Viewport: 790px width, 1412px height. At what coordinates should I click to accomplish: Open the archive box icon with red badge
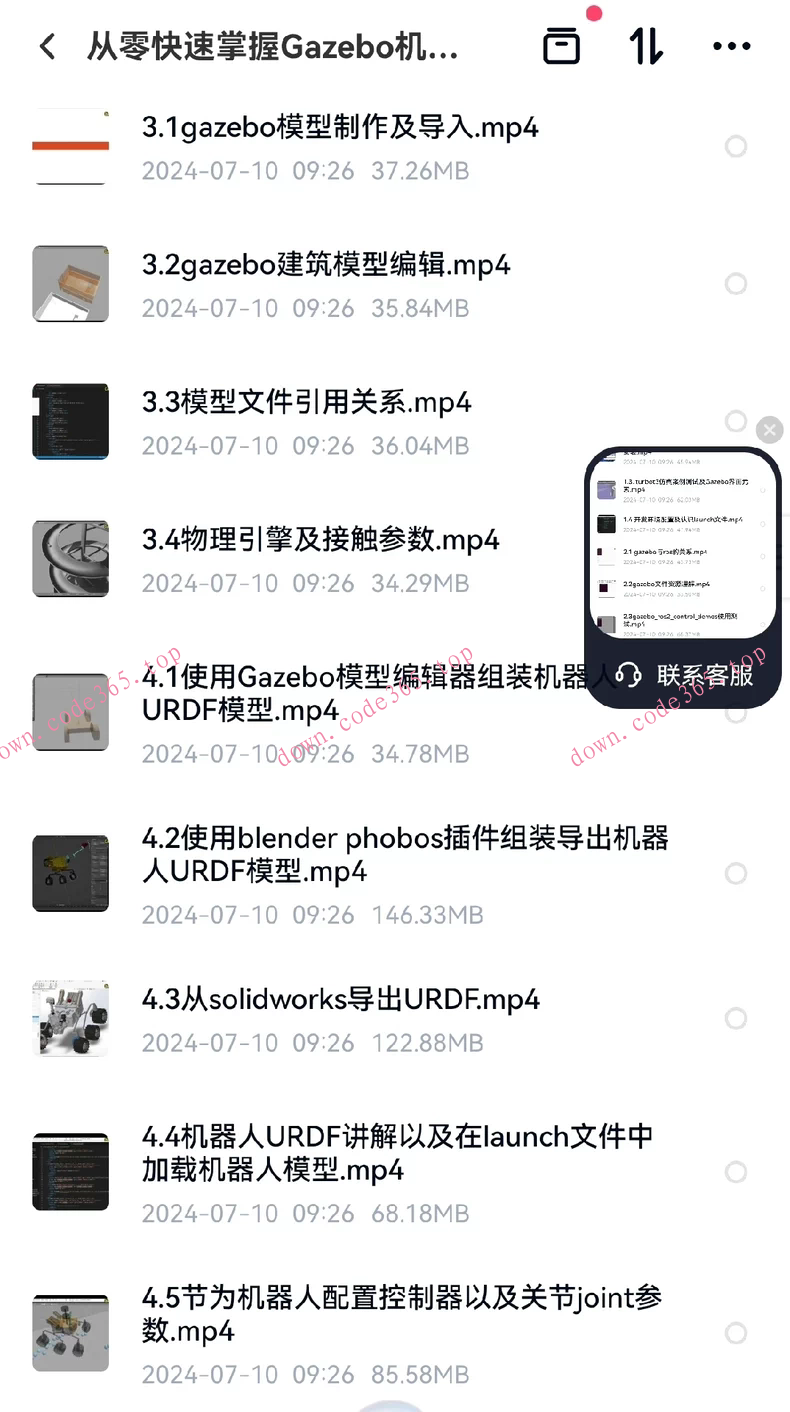[562, 46]
